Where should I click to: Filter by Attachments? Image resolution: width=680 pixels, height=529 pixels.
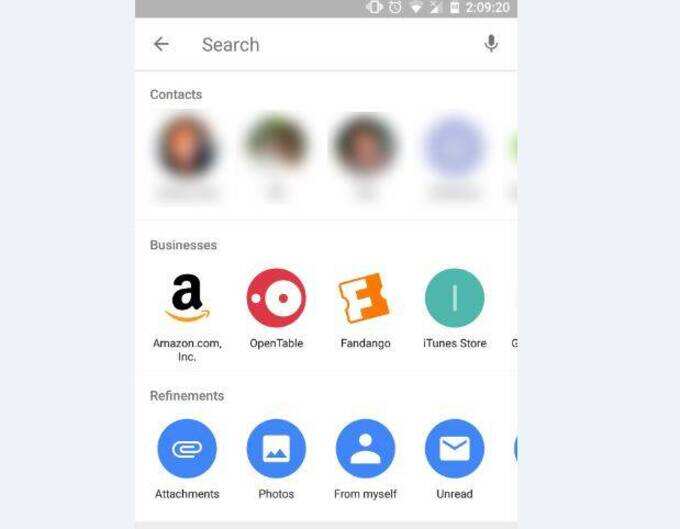[187, 449]
